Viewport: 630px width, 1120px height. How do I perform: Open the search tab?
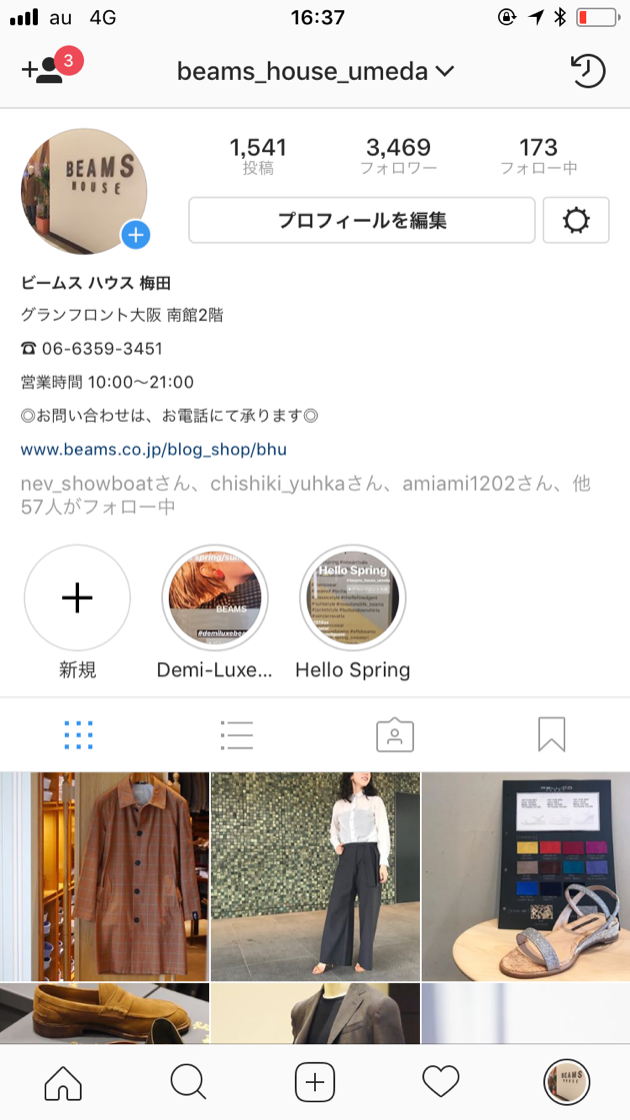[x=188, y=1082]
